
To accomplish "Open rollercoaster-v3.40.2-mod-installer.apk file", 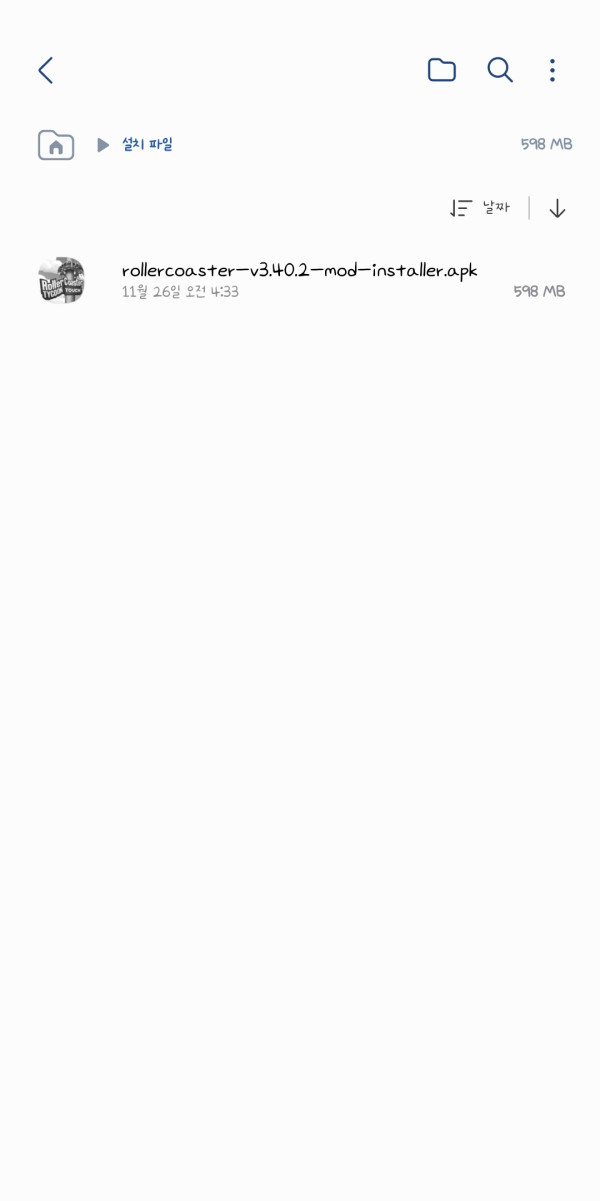I will 299,280.
